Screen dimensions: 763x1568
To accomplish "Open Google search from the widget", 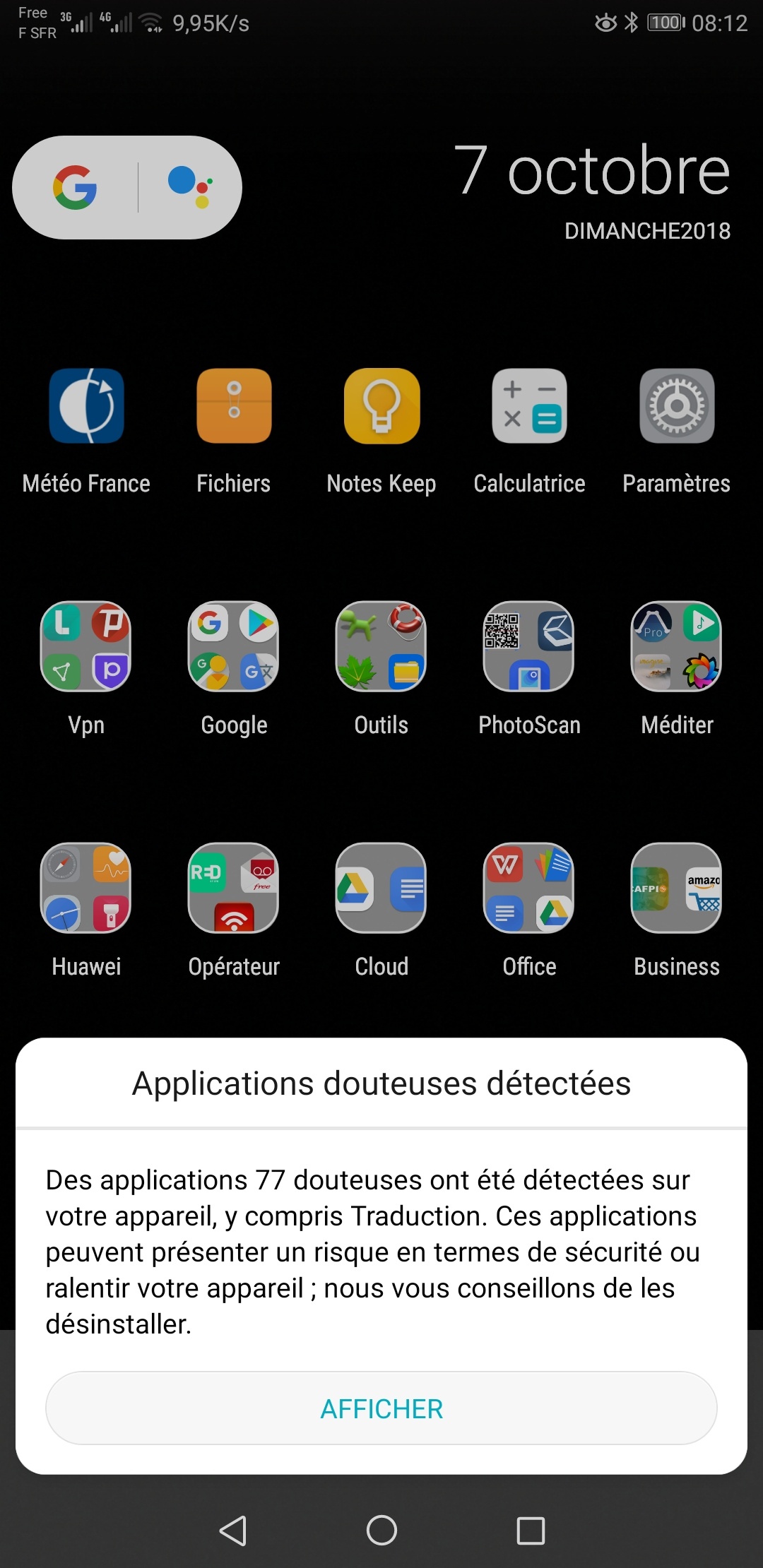I will click(75, 188).
